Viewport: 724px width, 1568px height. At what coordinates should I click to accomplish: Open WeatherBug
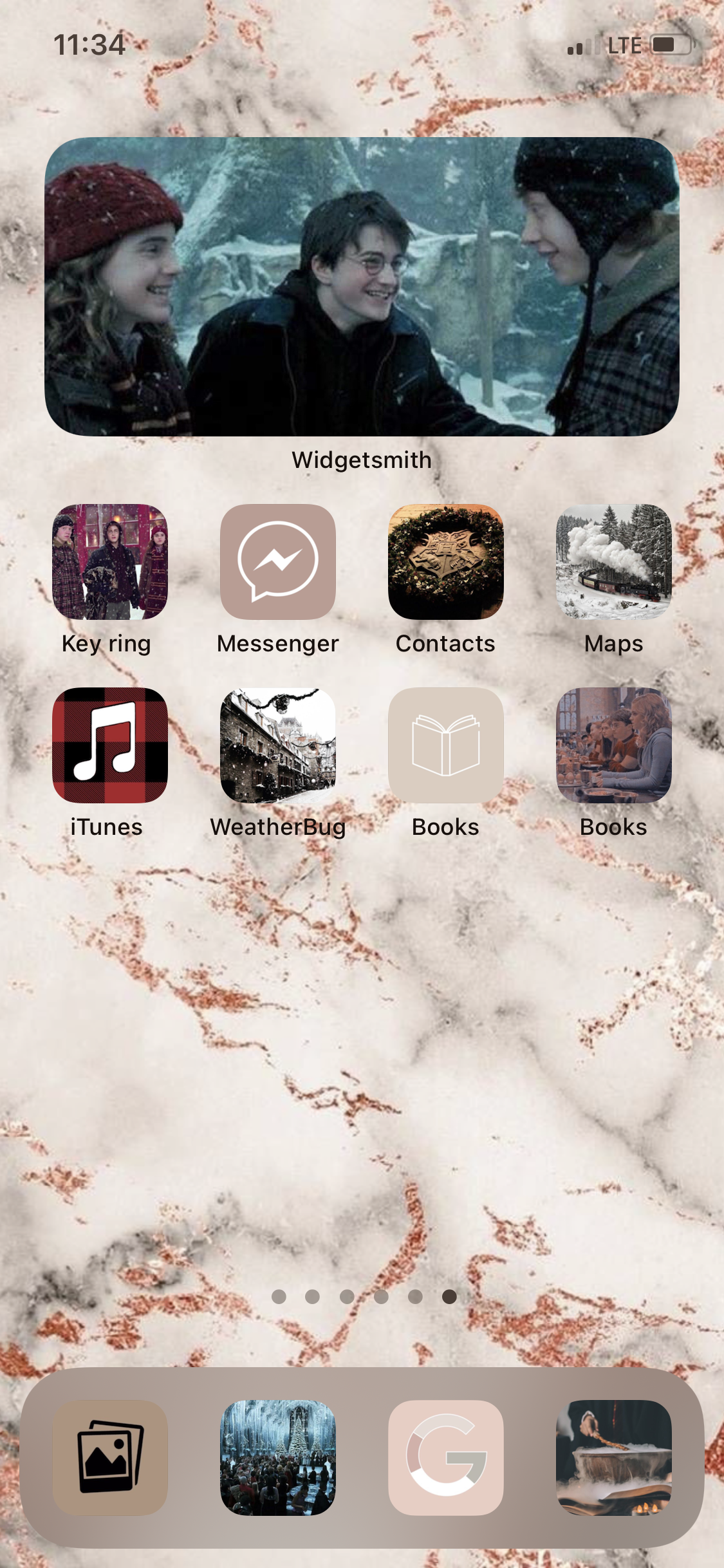278,745
